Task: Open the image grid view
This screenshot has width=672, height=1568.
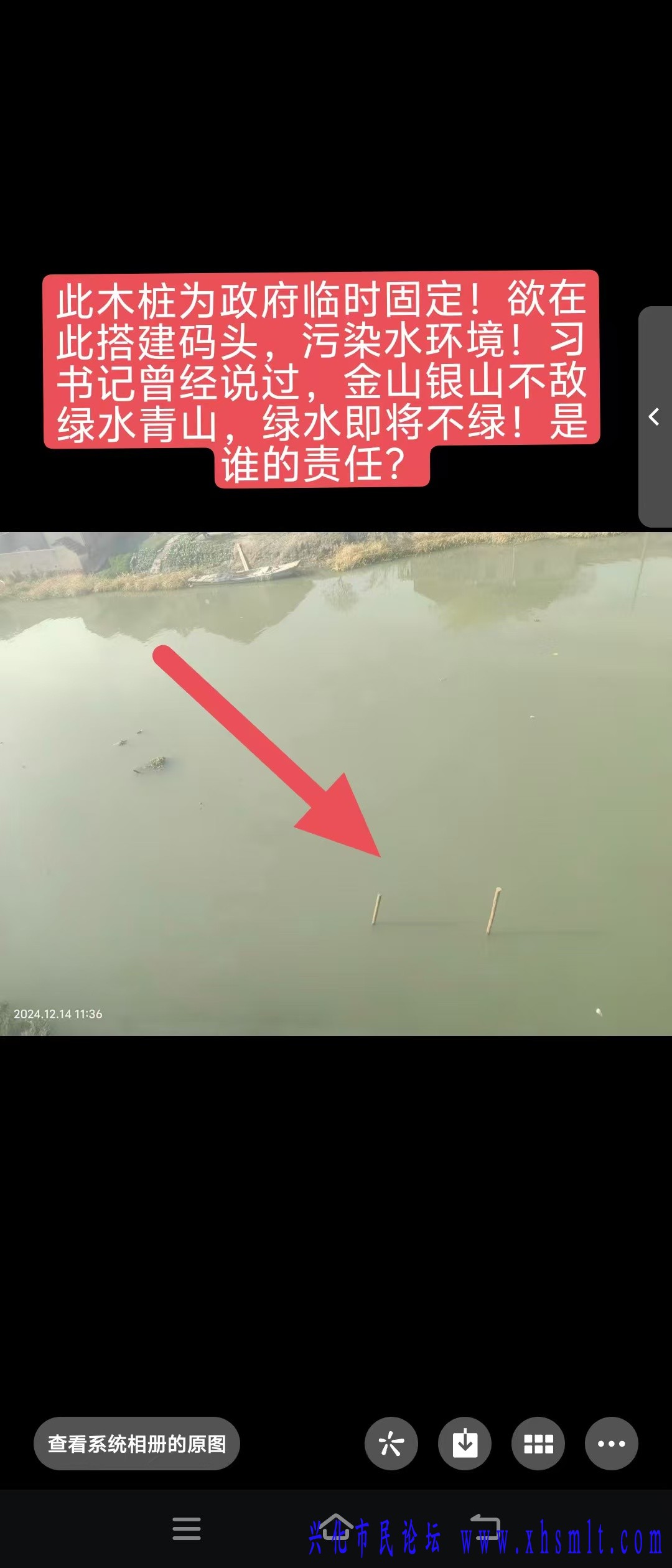Action: [538, 1443]
